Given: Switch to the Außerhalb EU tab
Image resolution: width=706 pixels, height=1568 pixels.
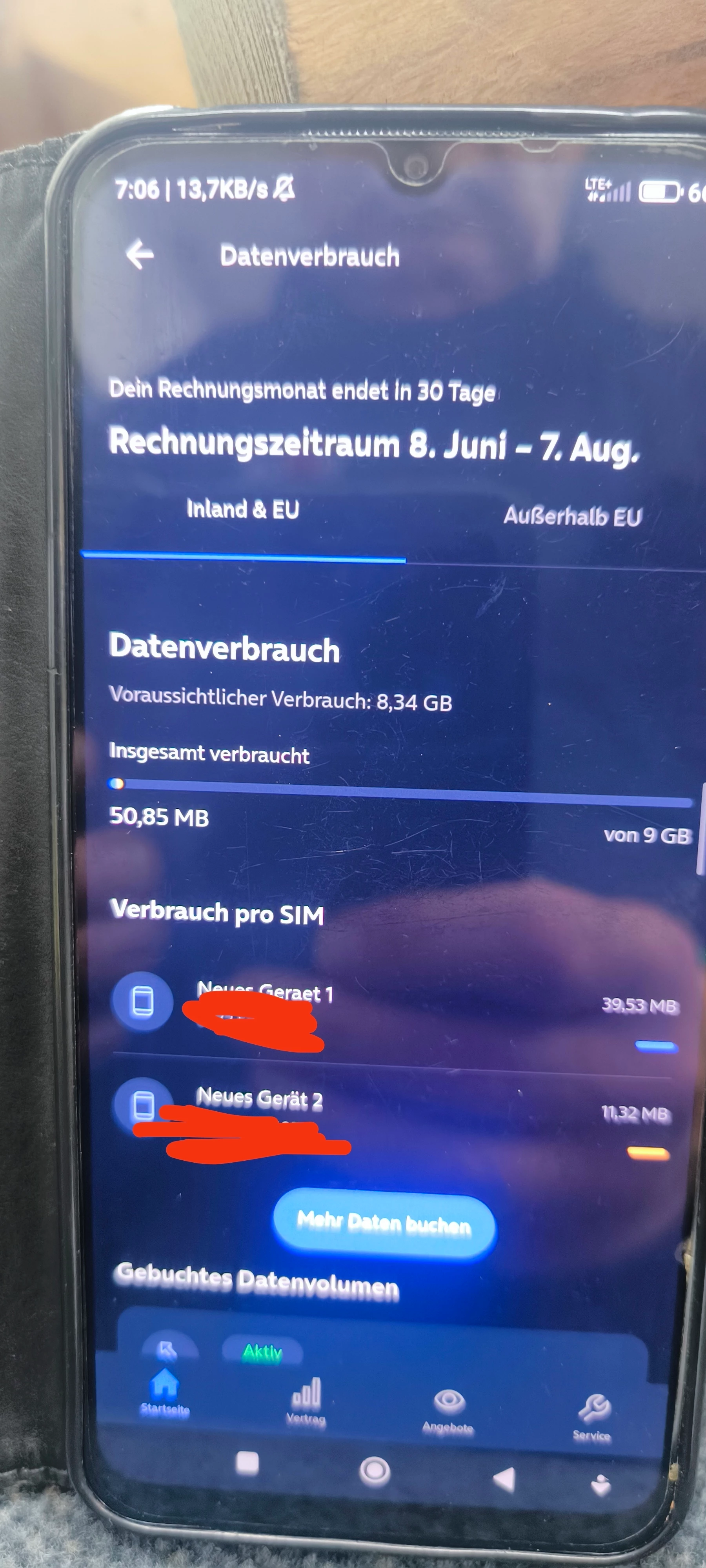Looking at the screenshot, I should [x=572, y=517].
